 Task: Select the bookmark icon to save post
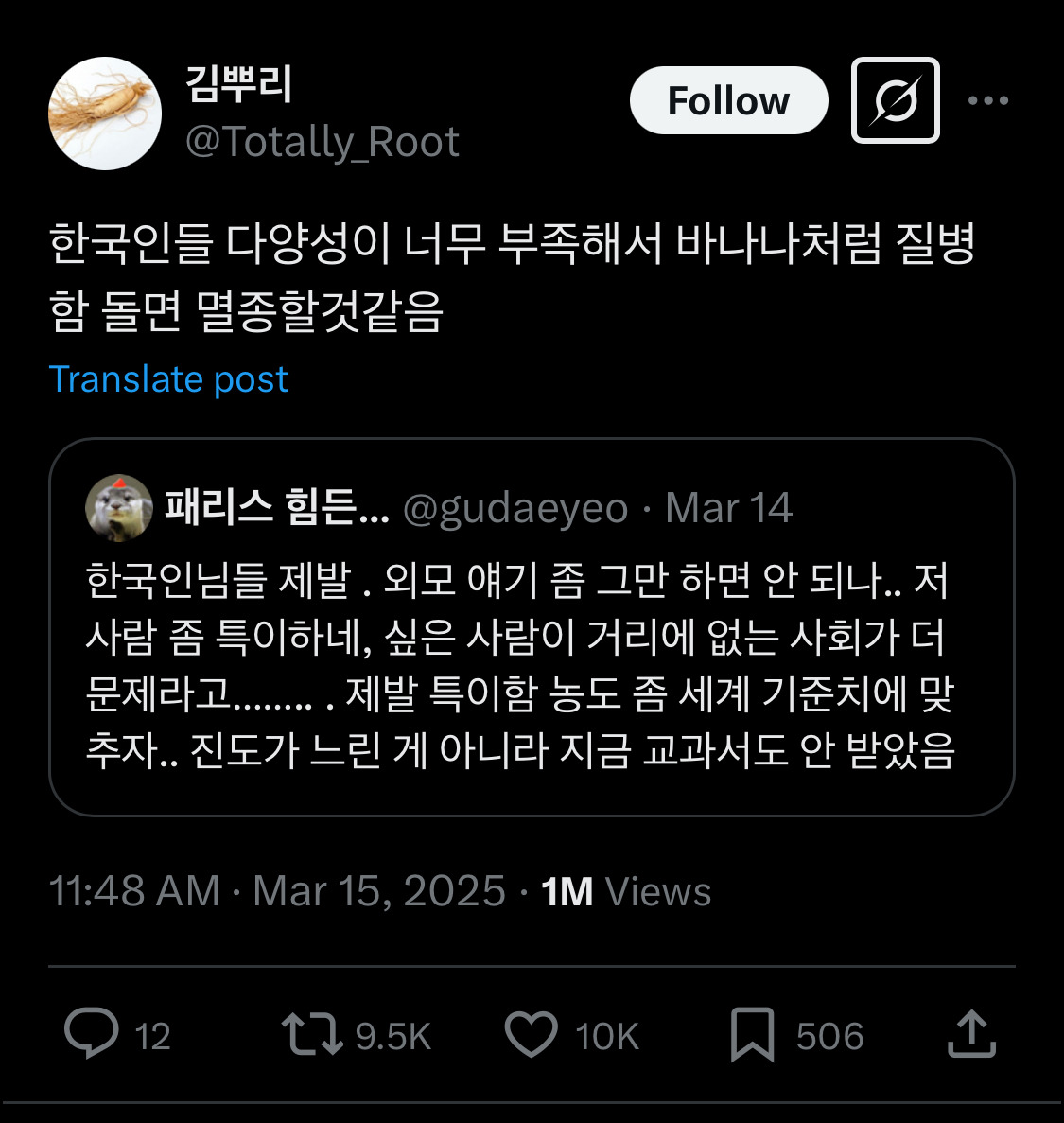(x=754, y=1036)
